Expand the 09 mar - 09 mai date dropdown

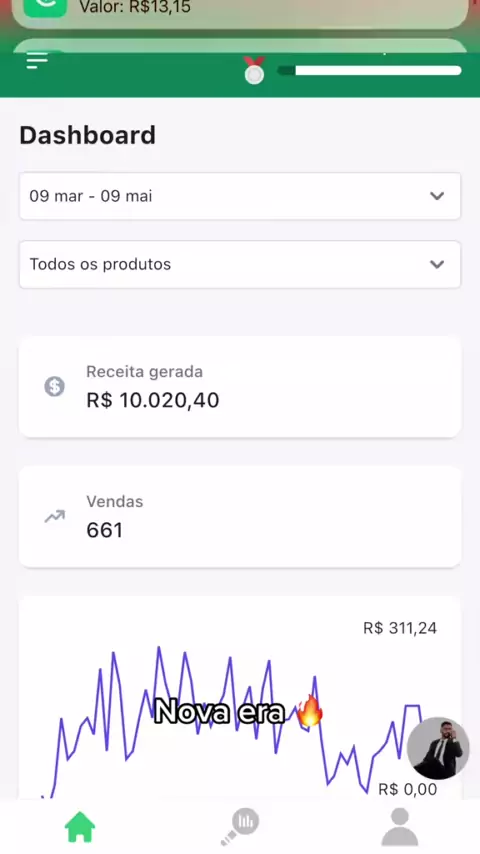(240, 196)
